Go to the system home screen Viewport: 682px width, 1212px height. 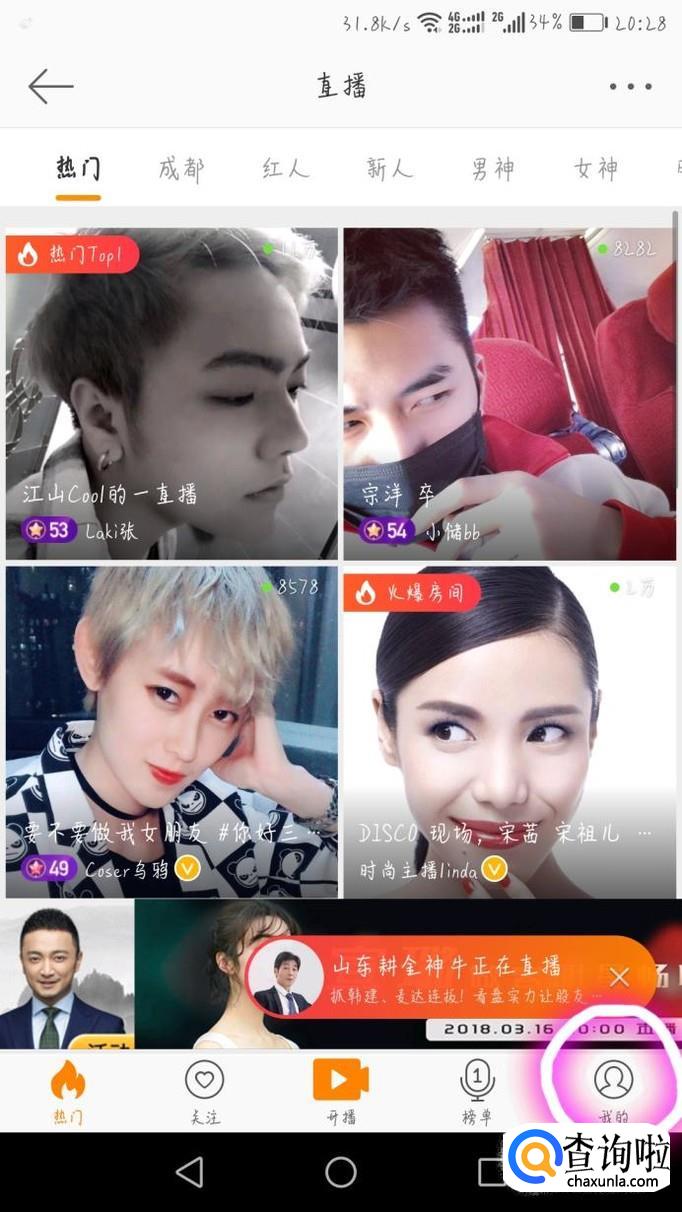341,1172
